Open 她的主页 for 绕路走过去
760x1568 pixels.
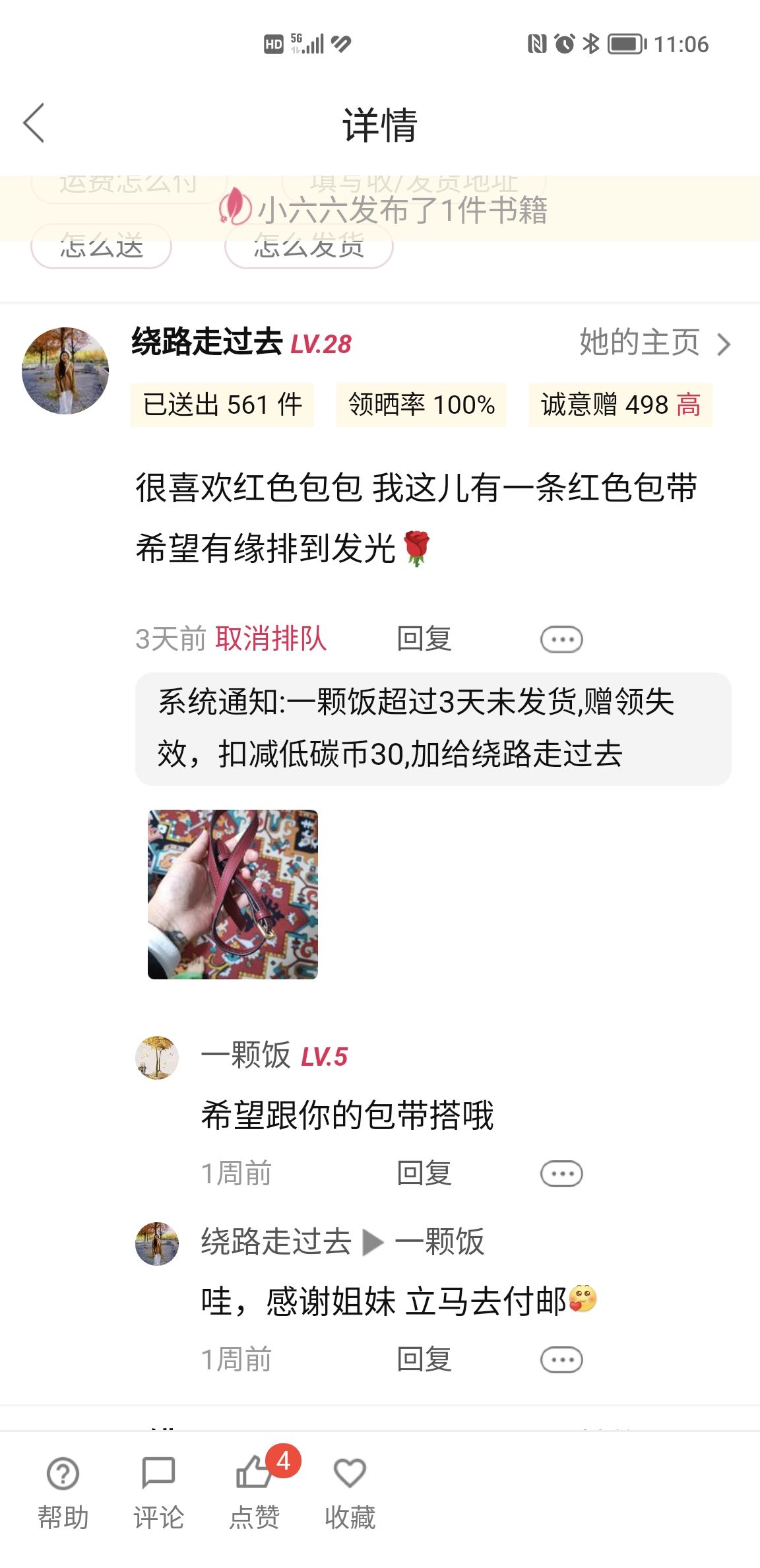[x=655, y=343]
